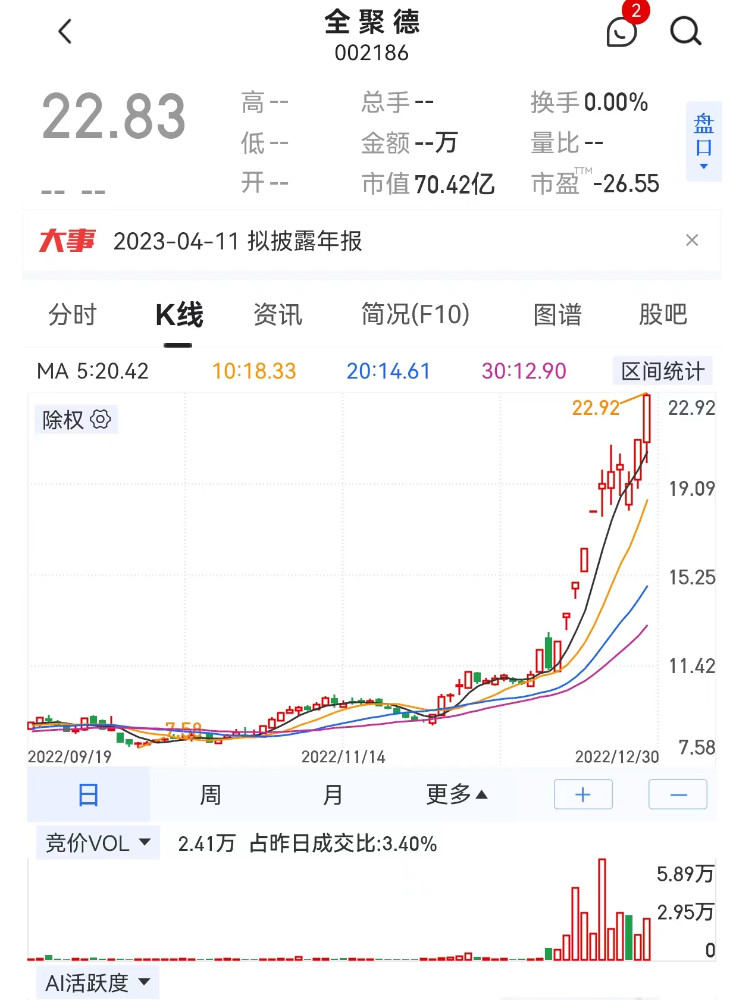Switch to the 资讯 tab
The height and width of the screenshot is (1000, 746).
278,315
